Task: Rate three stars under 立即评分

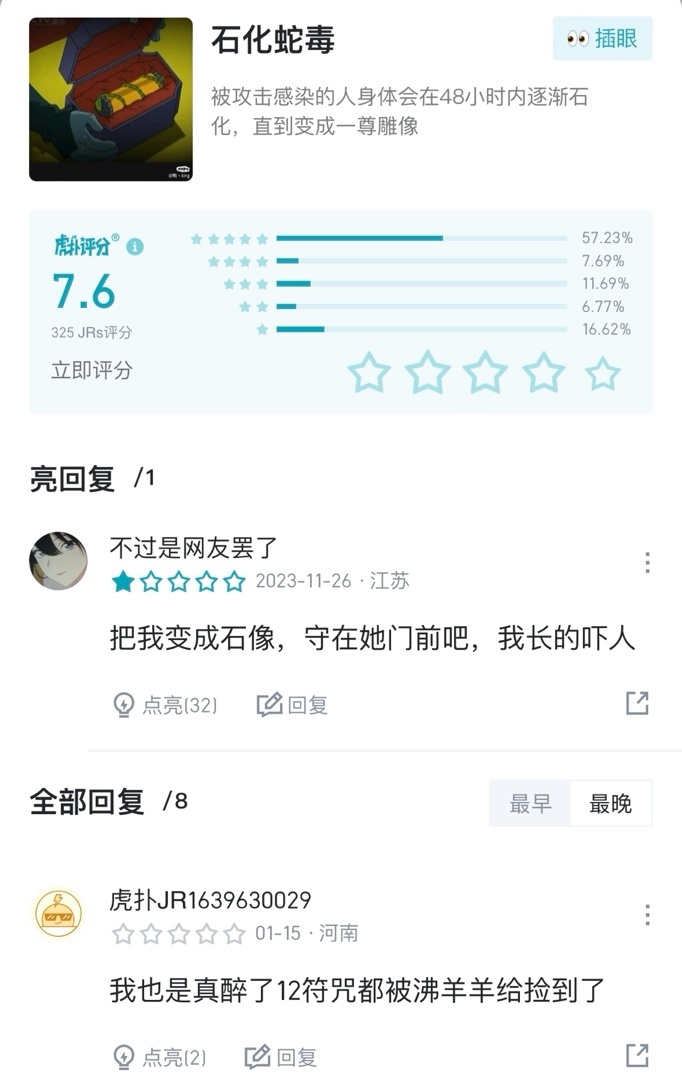Action: pos(486,373)
